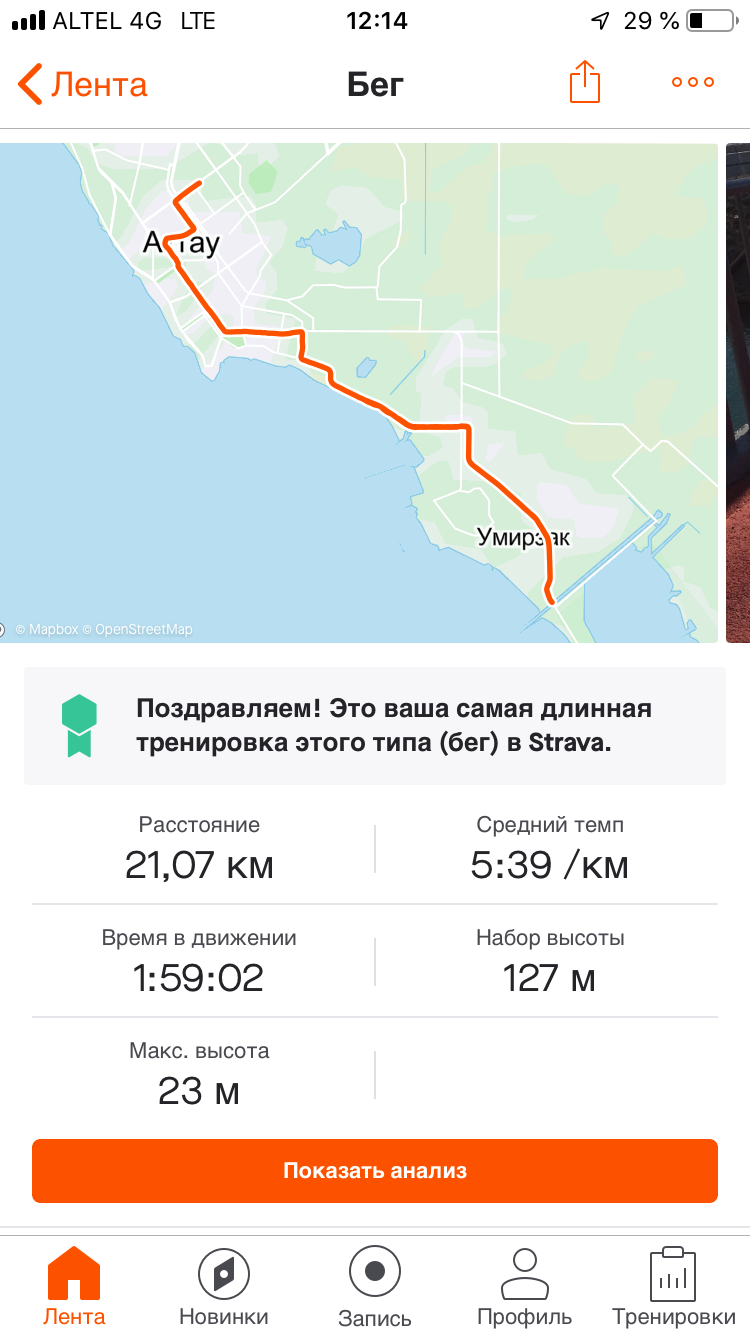Open the Запись recording tab

point(375,1286)
